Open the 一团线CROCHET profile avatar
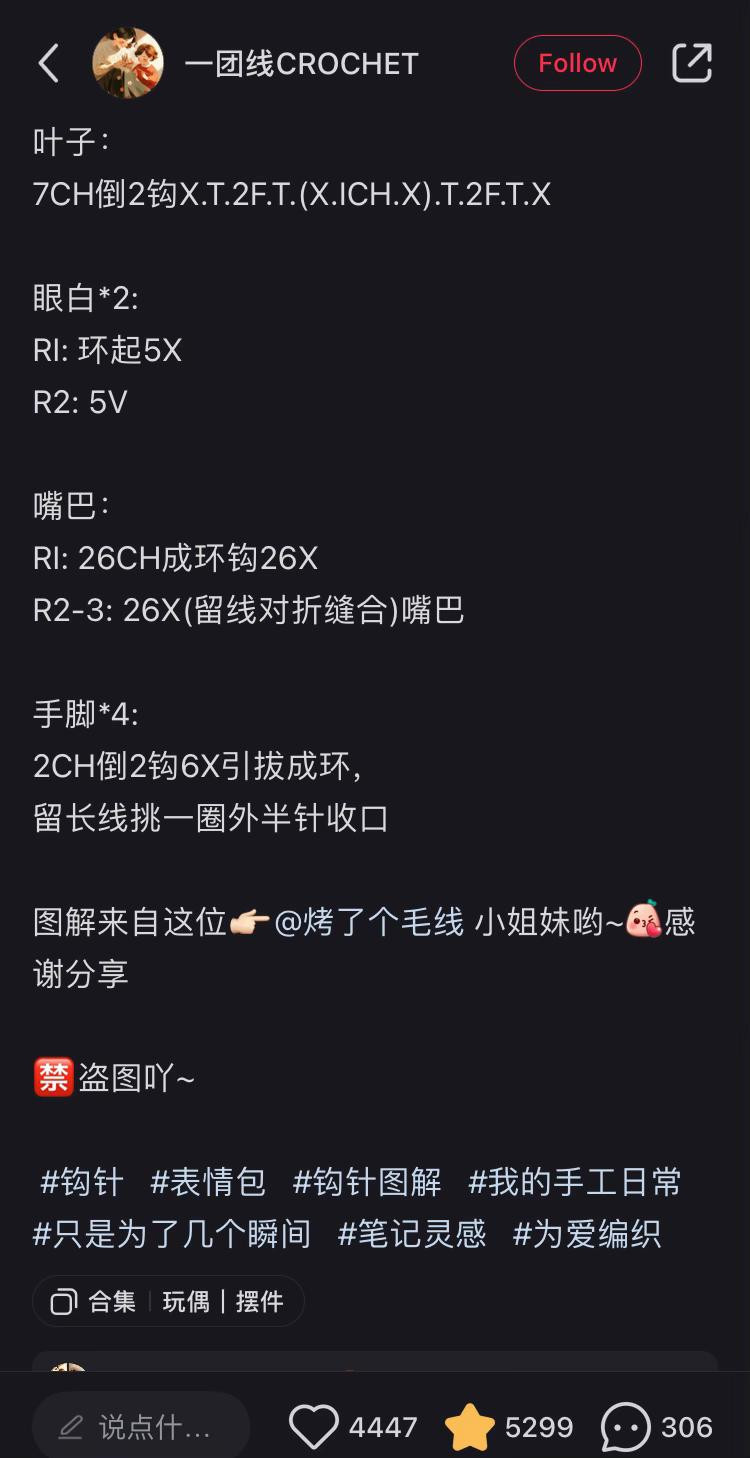This screenshot has width=750, height=1458. 128,63
